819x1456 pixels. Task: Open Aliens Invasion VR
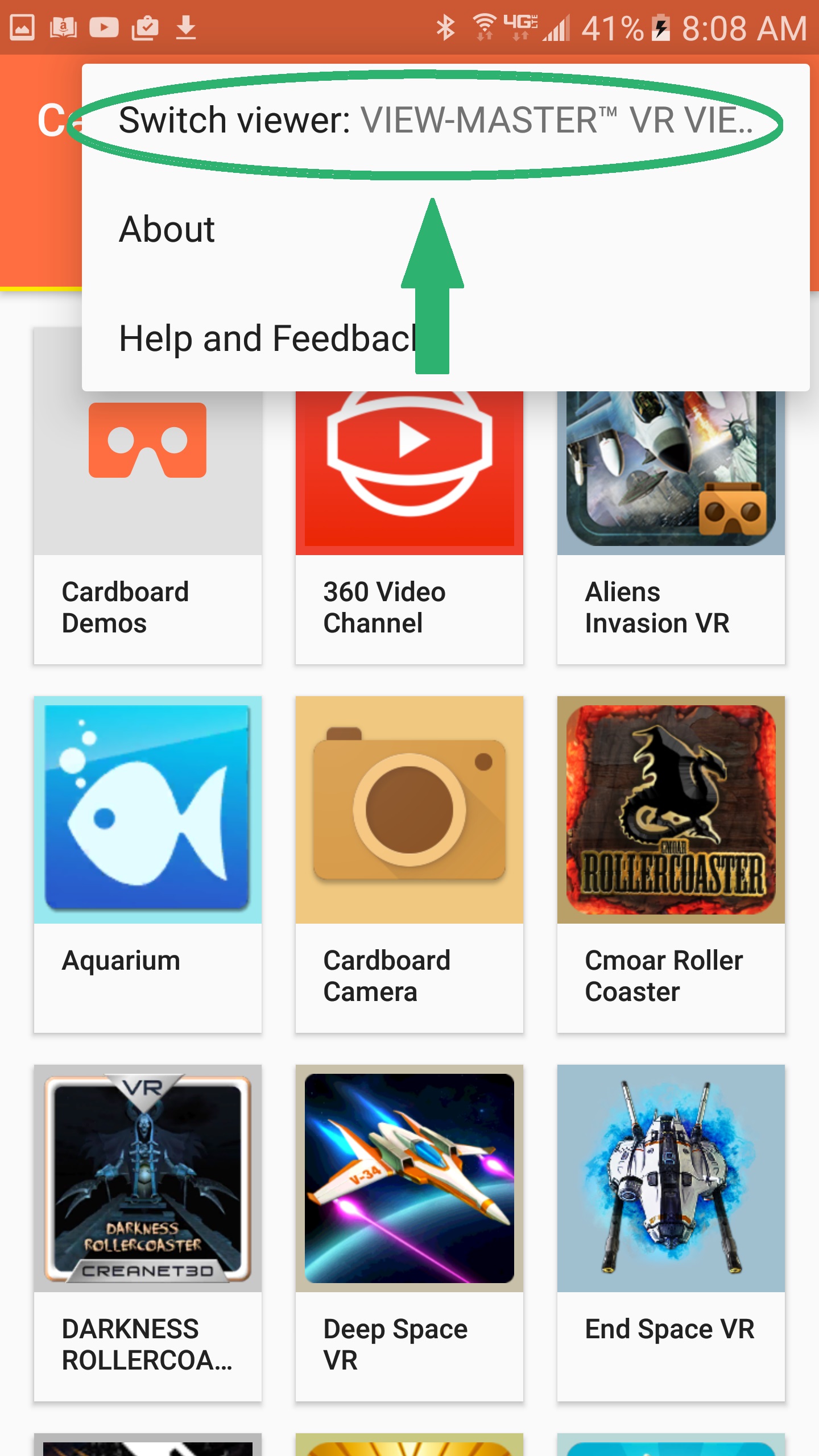point(671,527)
